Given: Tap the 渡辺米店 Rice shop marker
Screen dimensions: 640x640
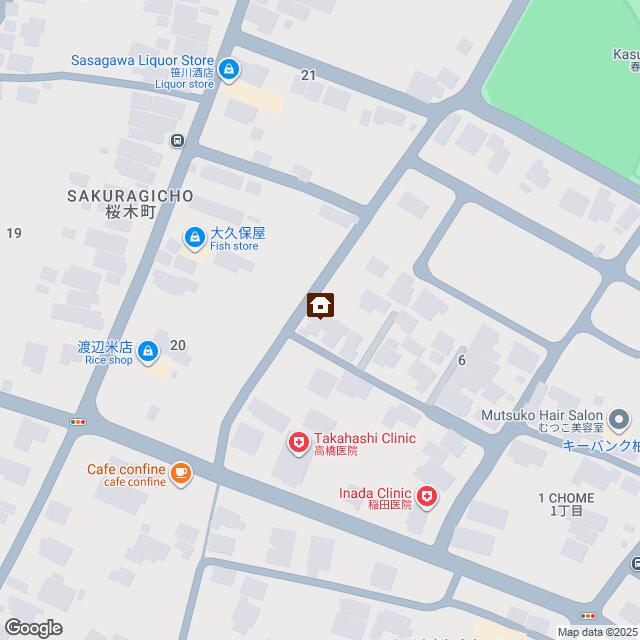Looking at the screenshot, I should 148,351.
